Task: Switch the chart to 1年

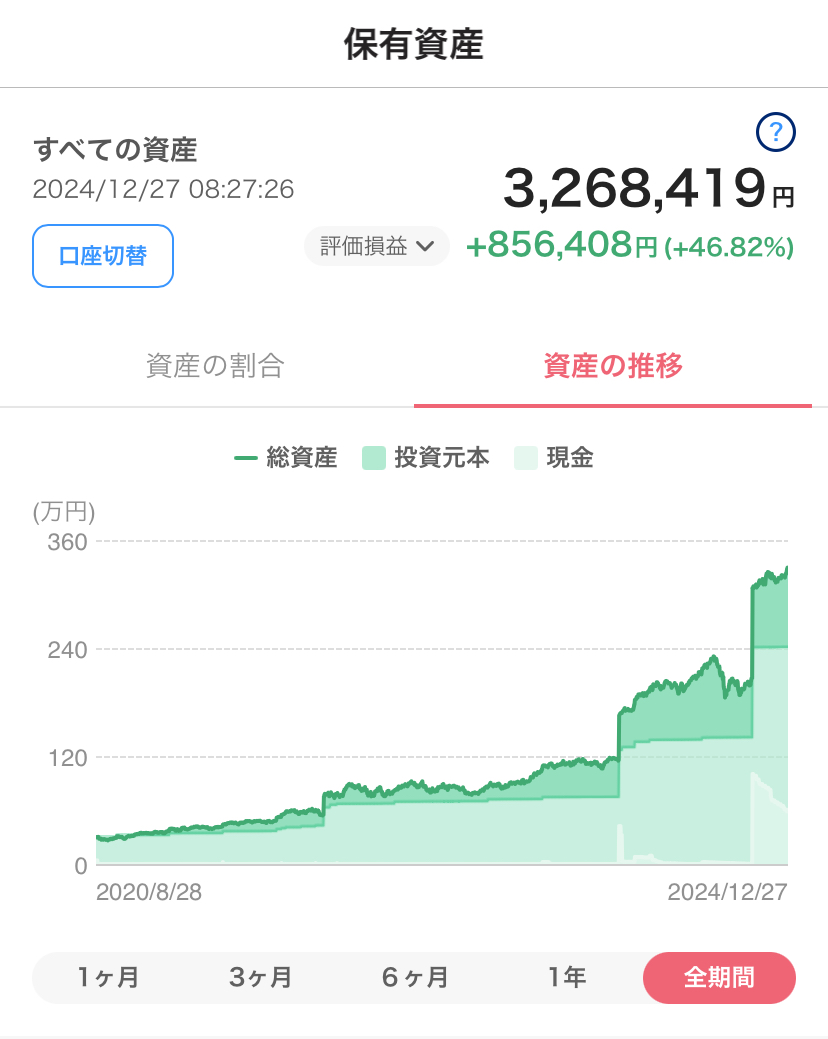Action: [x=566, y=977]
